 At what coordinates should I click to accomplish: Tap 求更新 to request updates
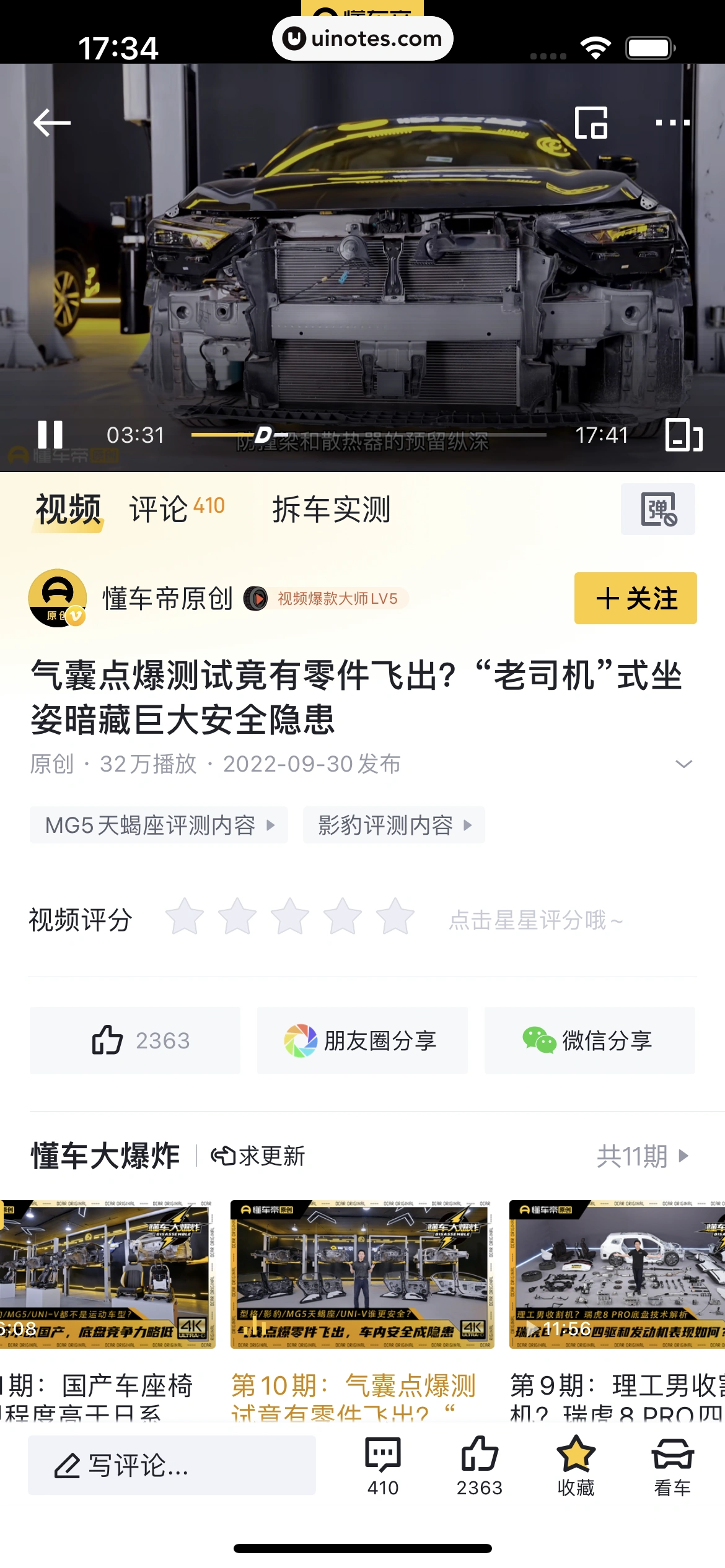click(x=258, y=1156)
